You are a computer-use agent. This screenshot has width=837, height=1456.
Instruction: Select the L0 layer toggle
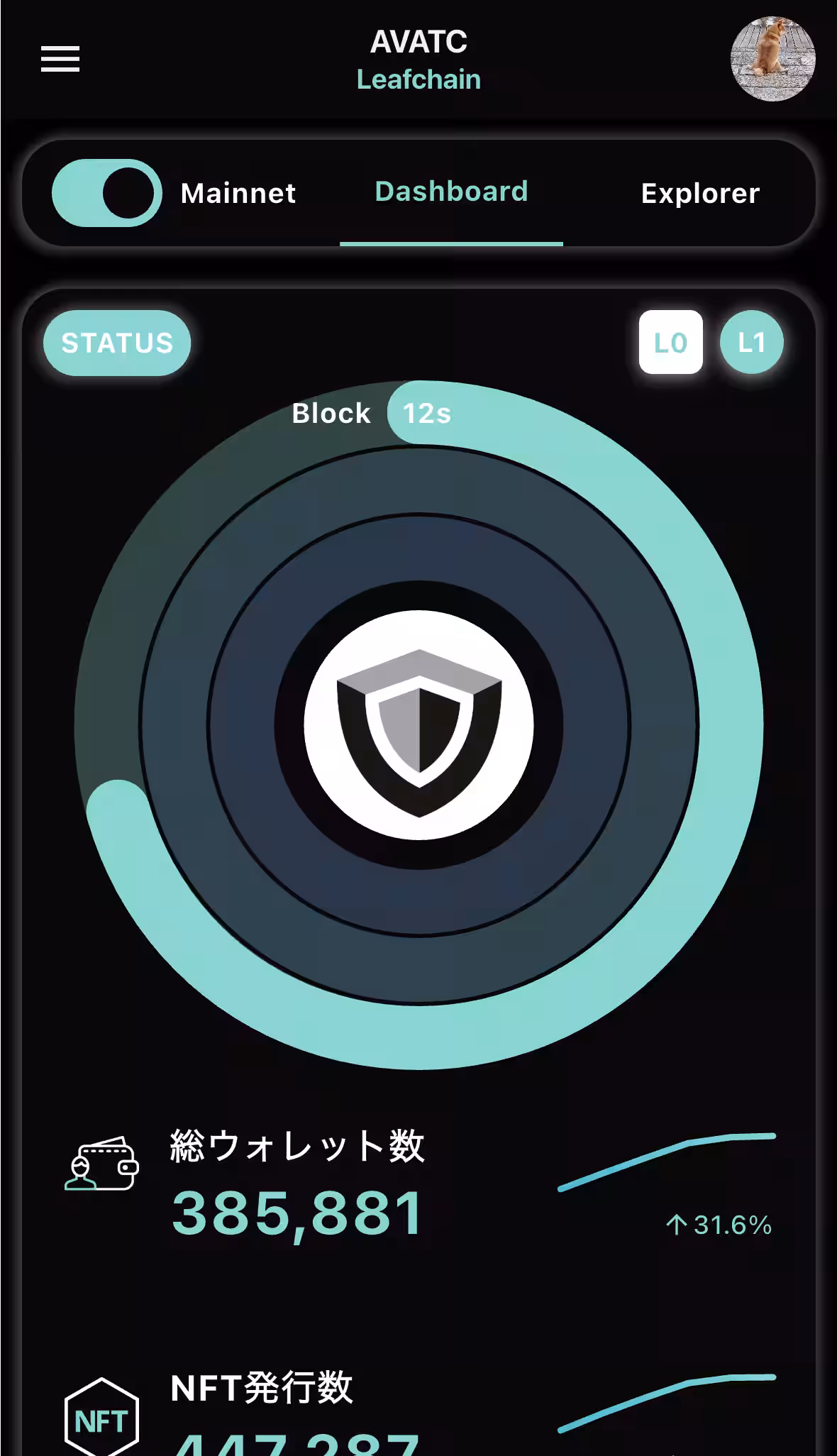click(x=671, y=342)
